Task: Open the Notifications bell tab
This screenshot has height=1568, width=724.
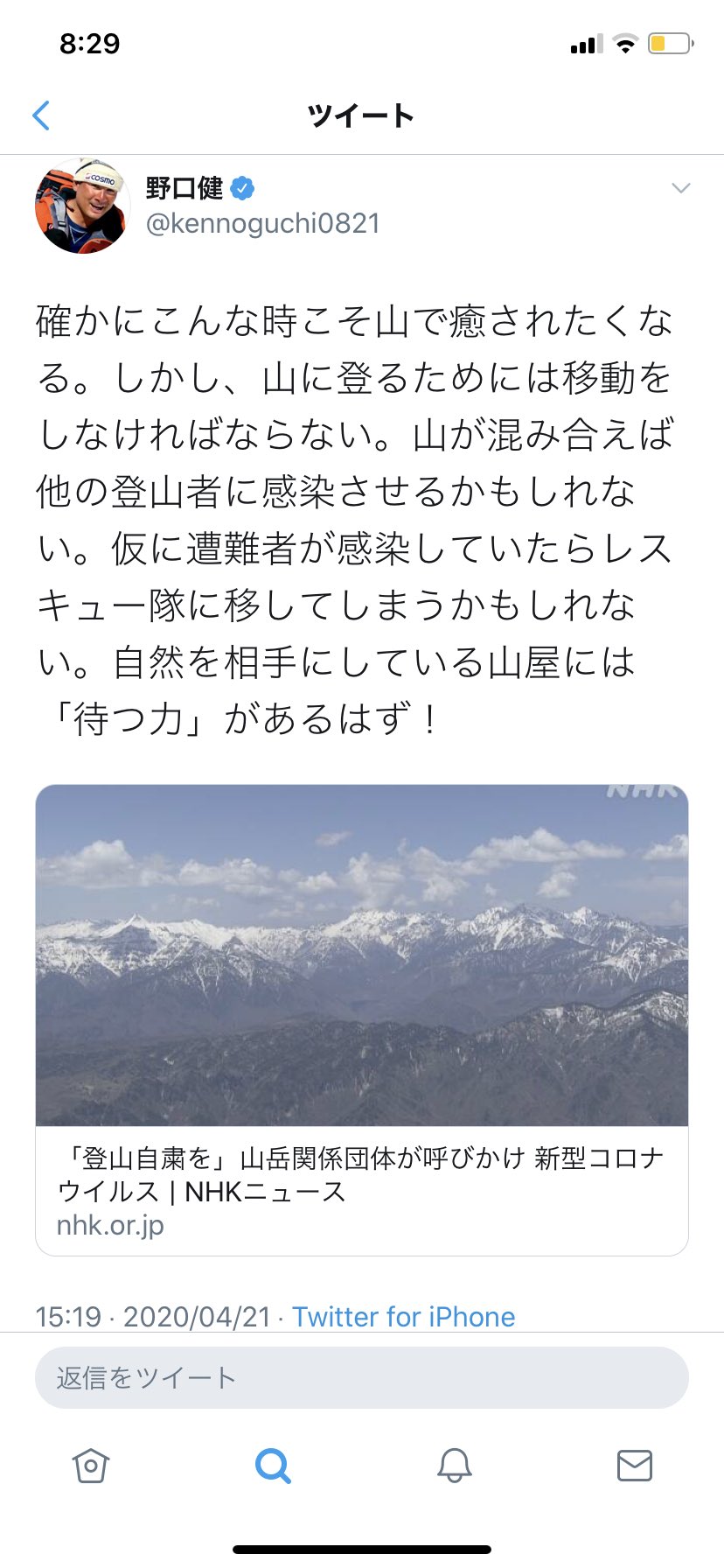Action: [455, 1465]
